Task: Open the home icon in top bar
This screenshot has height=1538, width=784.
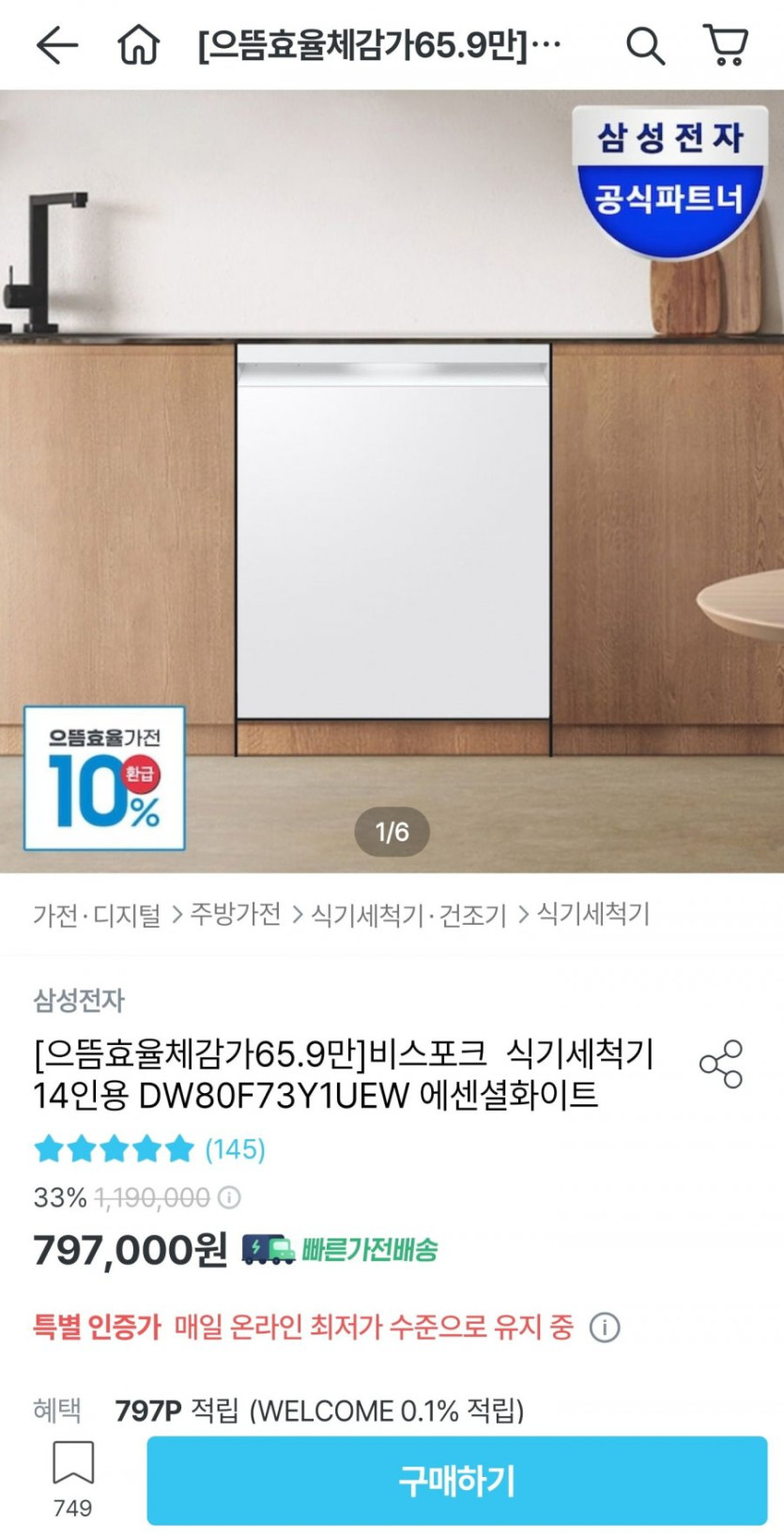Action: tap(138, 45)
